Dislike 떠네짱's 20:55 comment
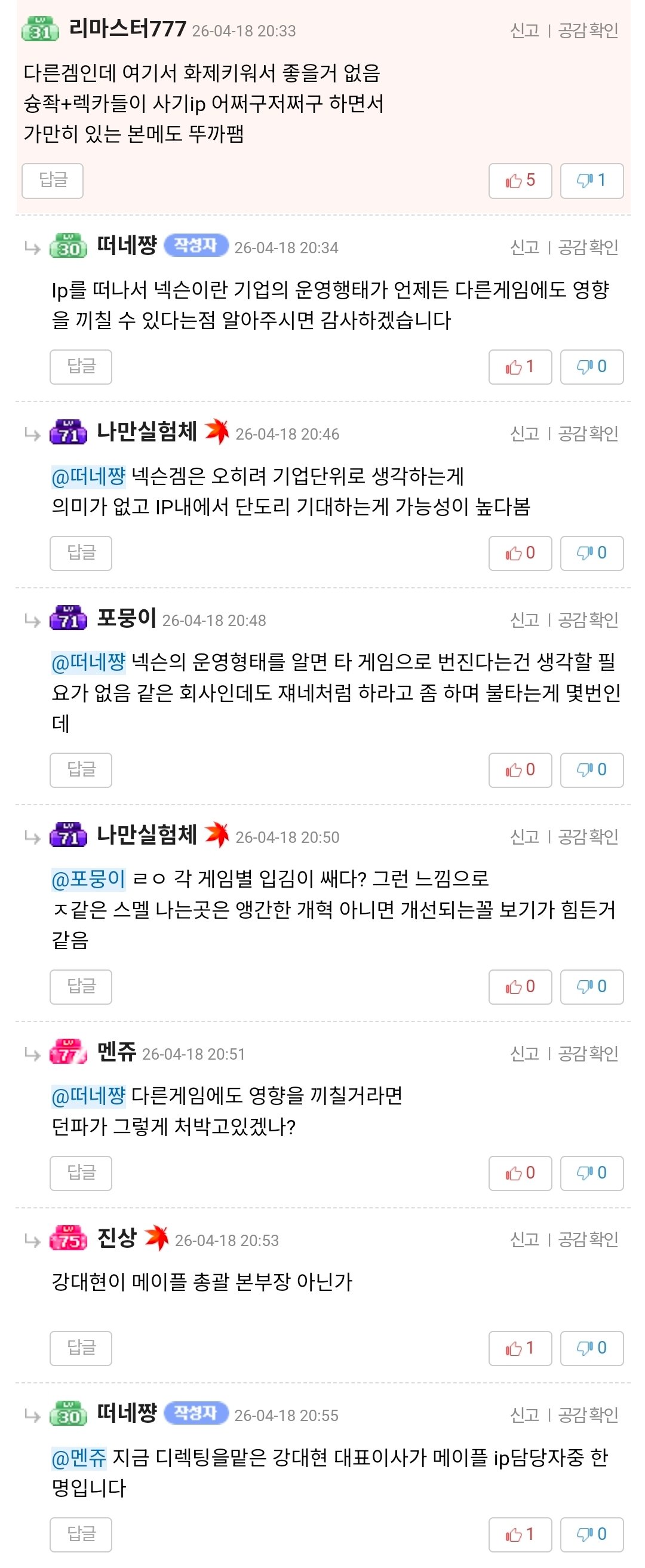 tap(591, 1535)
